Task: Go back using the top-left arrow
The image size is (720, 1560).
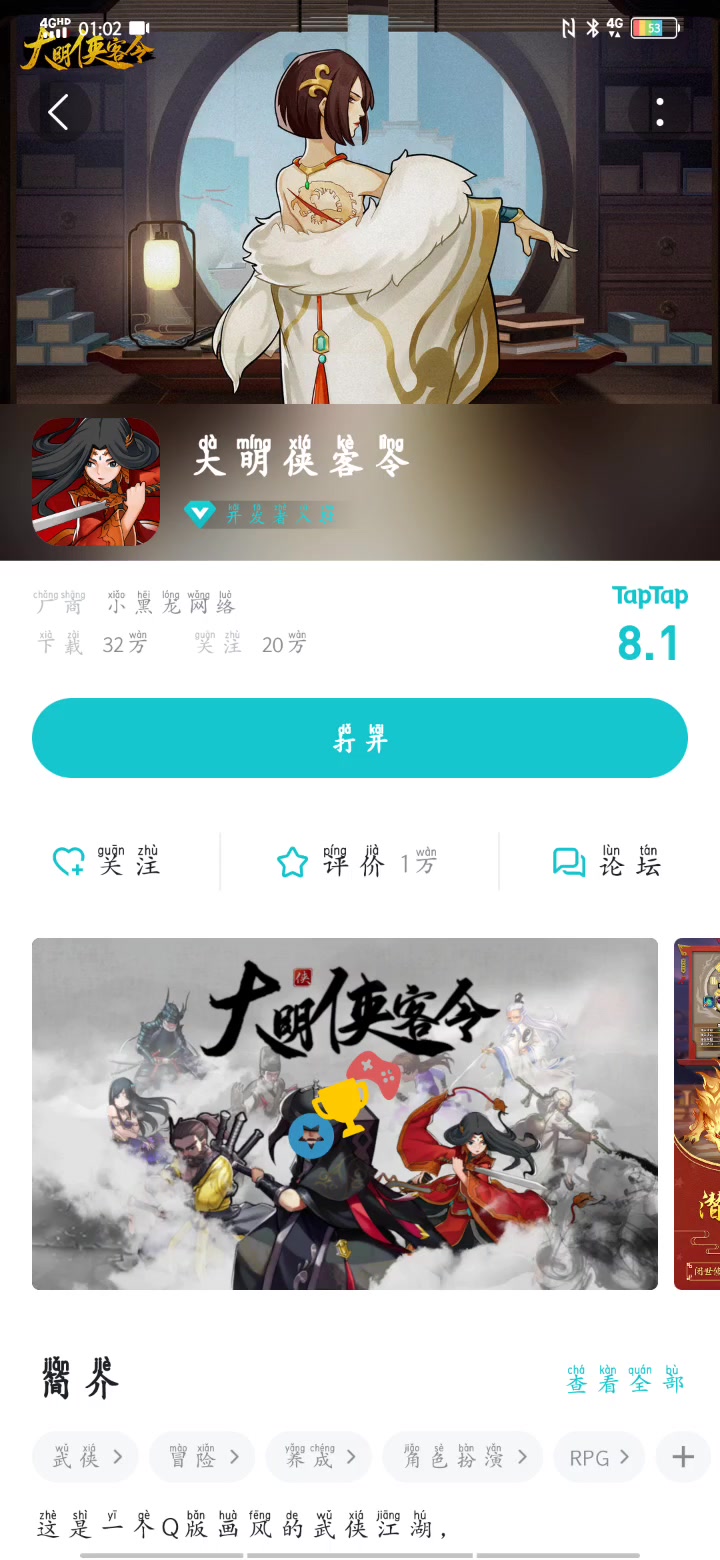Action: [58, 112]
